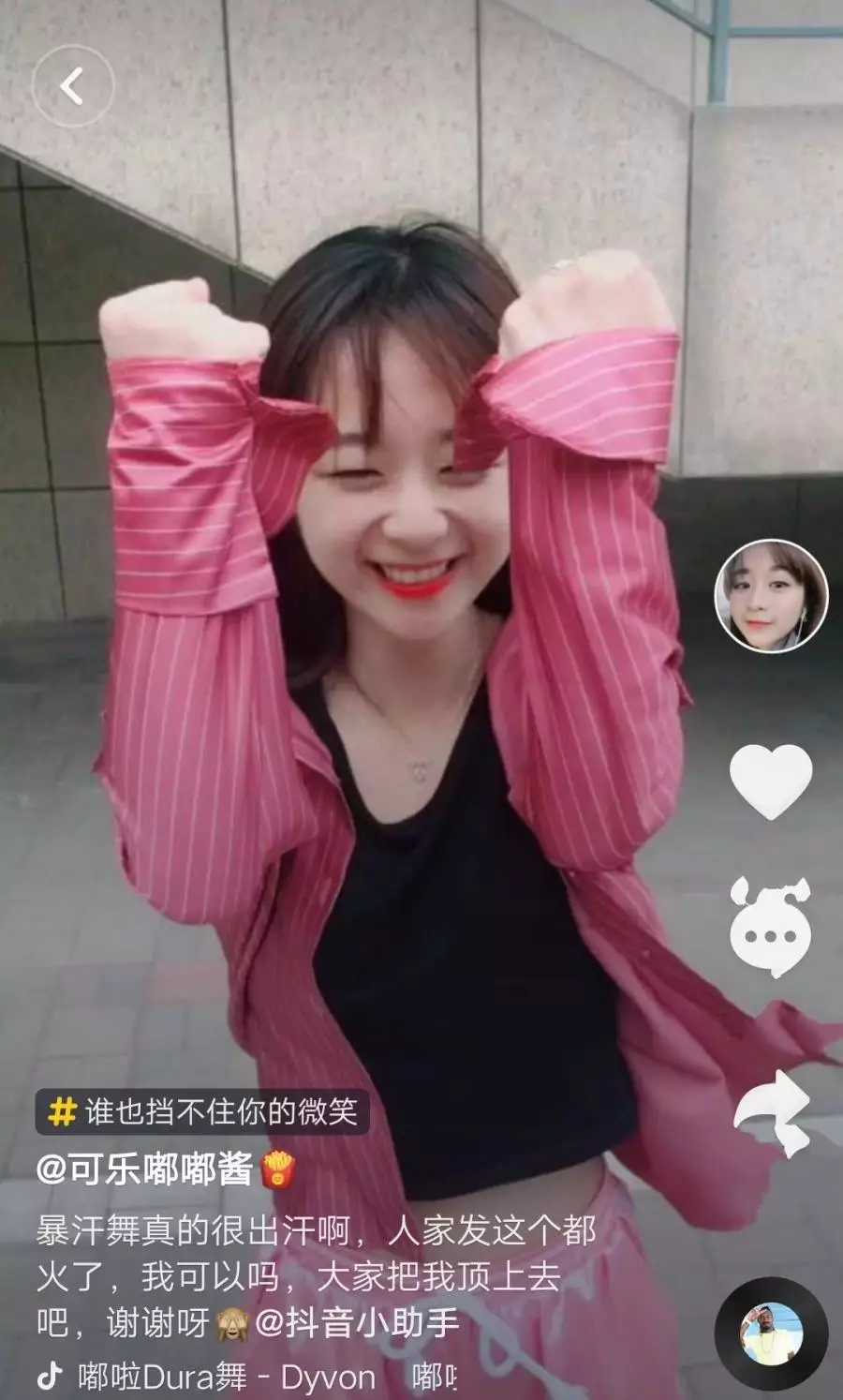Open the spinning music disc
This screenshot has height=1400, width=843.
tap(771, 1333)
